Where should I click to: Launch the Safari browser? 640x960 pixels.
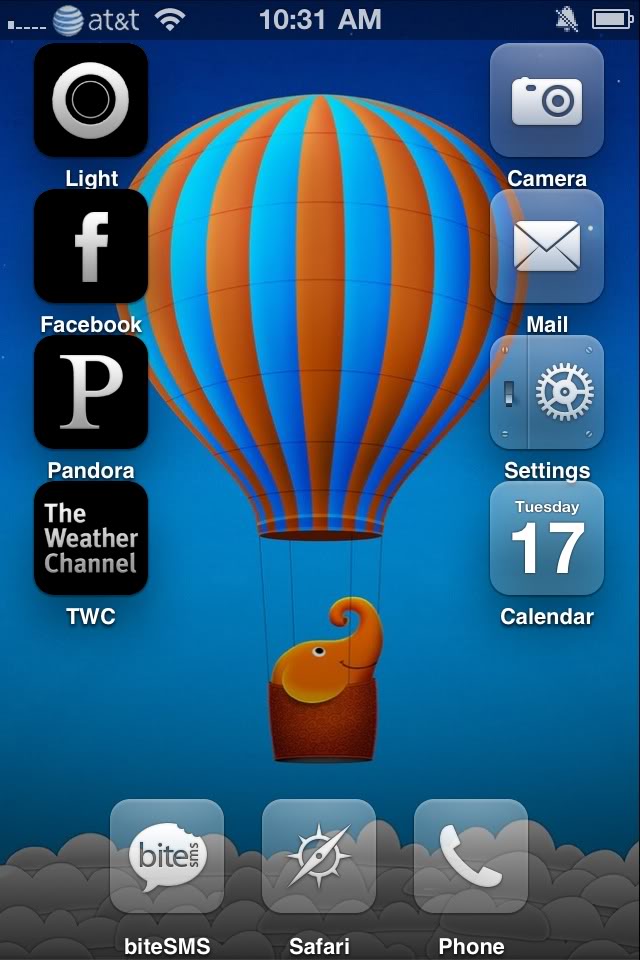coord(319,856)
